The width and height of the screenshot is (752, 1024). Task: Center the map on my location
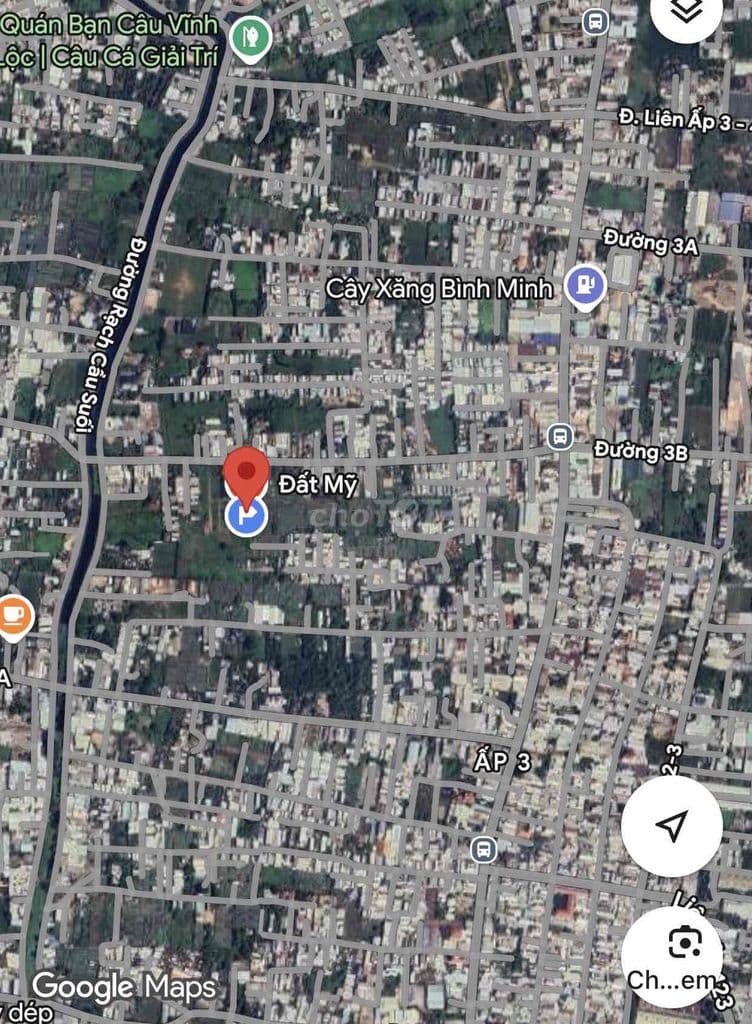(671, 825)
